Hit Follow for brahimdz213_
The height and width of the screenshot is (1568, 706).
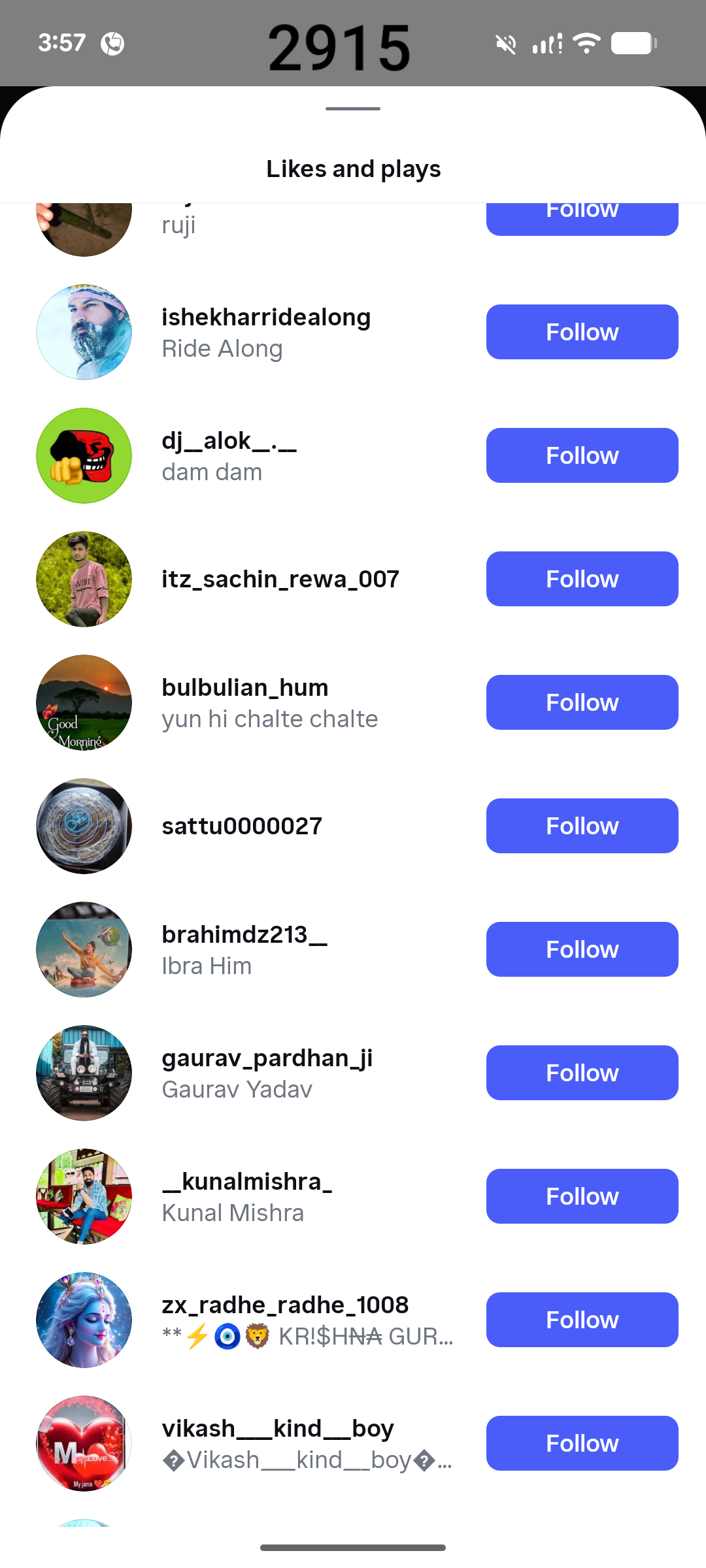point(582,949)
